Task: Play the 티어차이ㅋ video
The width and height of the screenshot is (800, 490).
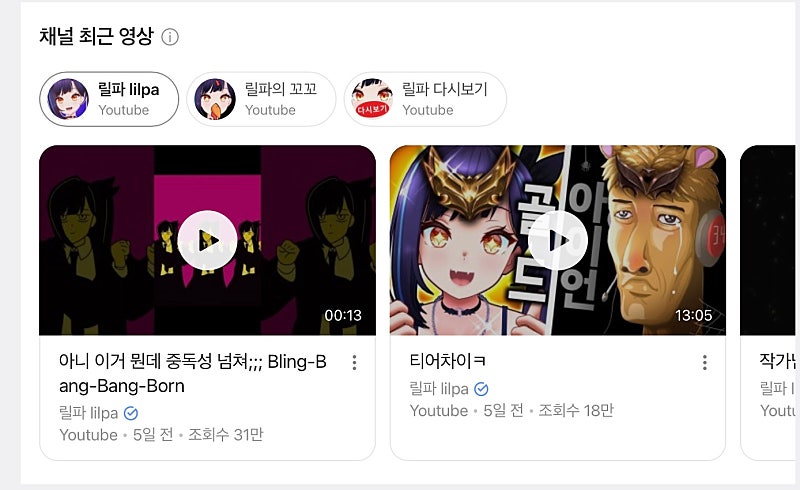Action: click(x=557, y=240)
